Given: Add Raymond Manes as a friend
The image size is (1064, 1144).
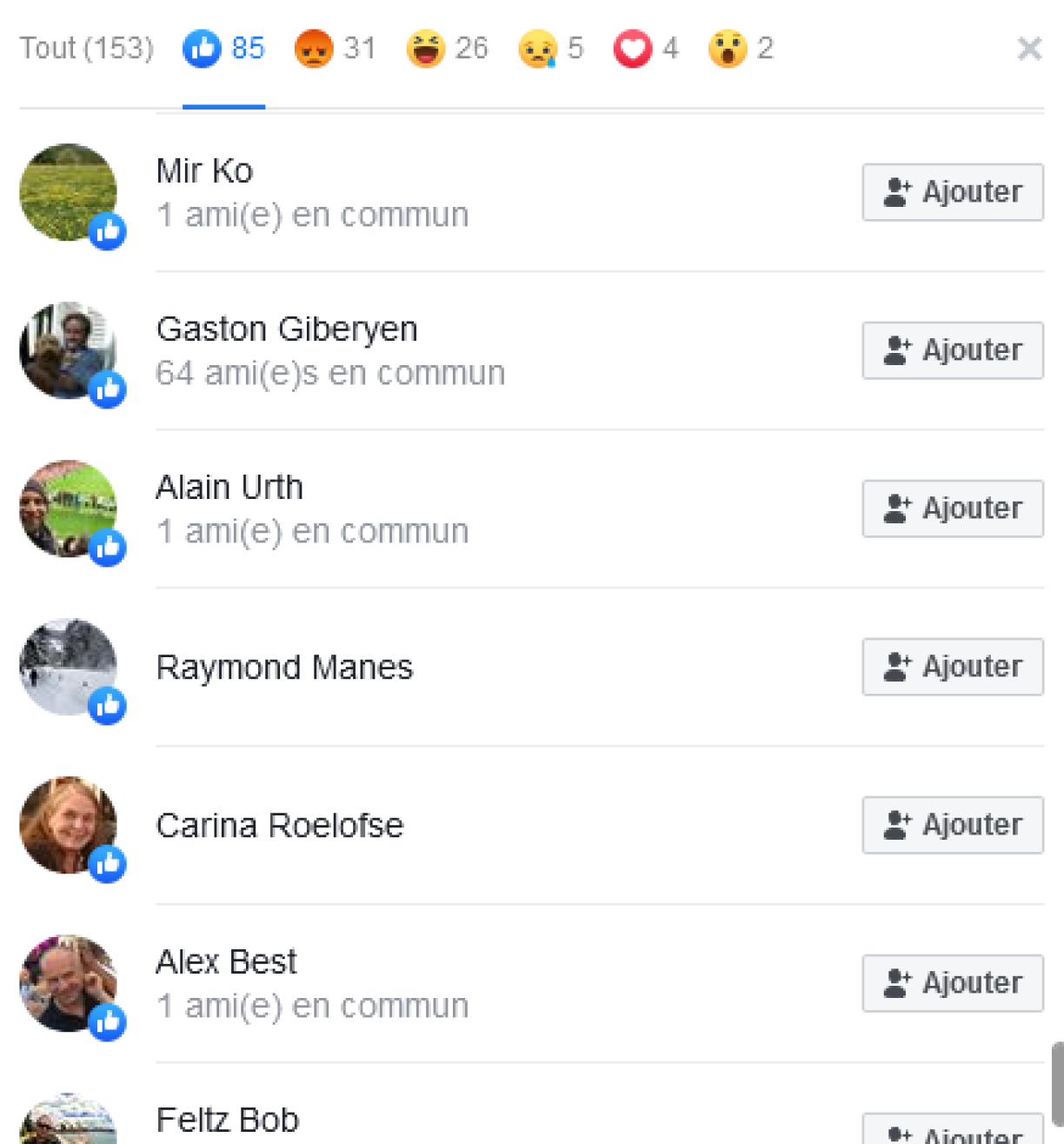Looking at the screenshot, I should pos(953,667).
